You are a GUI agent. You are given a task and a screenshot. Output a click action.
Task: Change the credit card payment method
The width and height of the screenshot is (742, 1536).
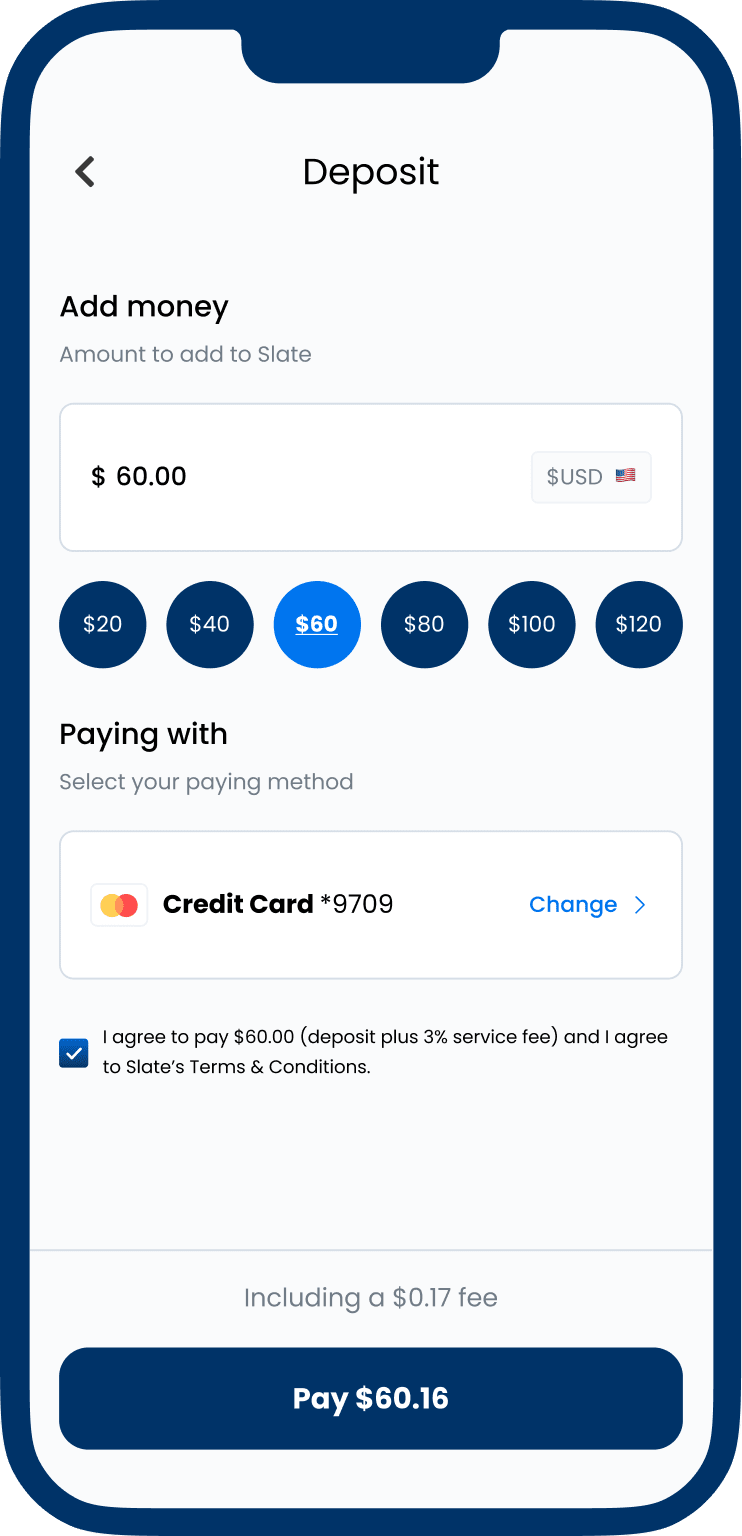click(588, 905)
